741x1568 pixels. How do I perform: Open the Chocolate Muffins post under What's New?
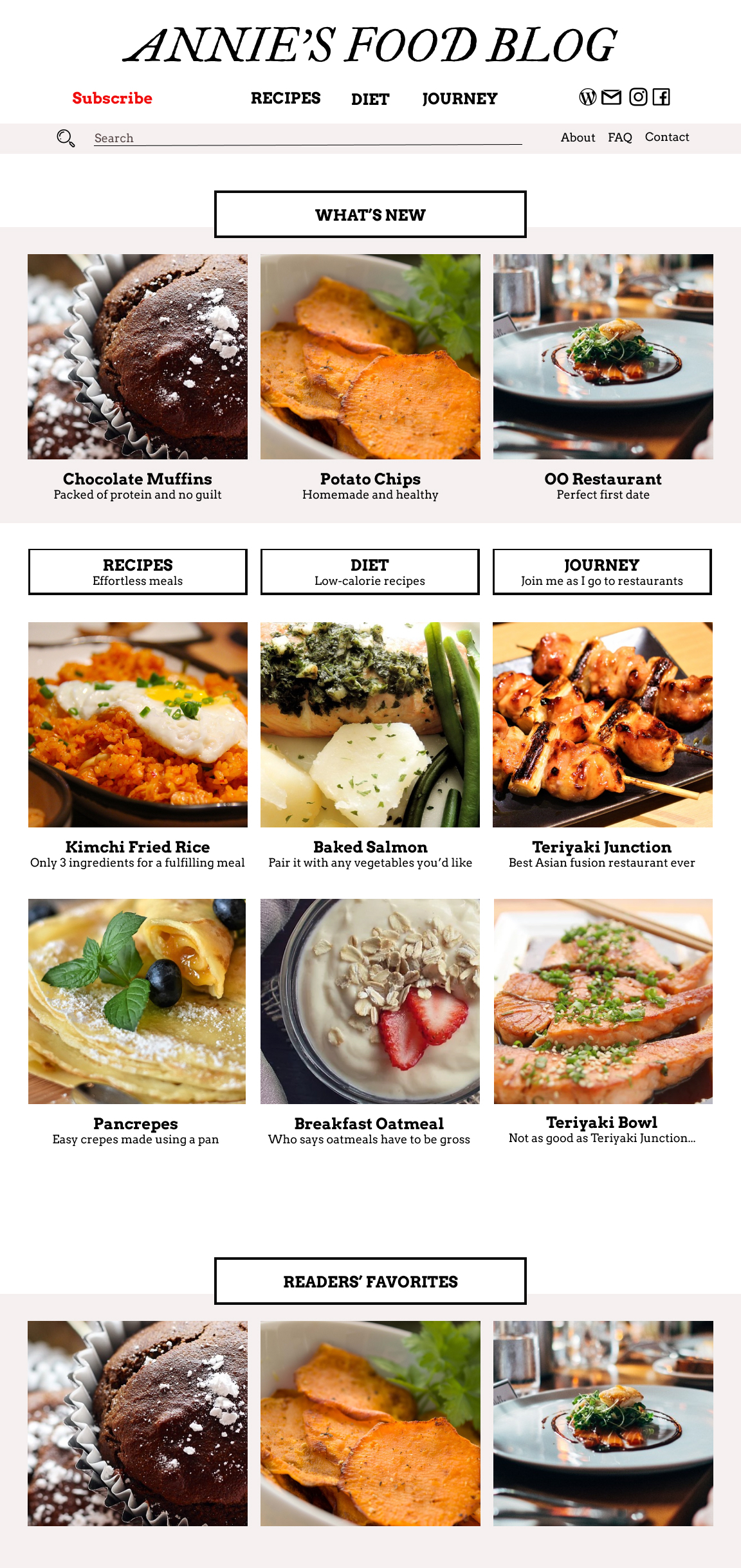tap(138, 378)
